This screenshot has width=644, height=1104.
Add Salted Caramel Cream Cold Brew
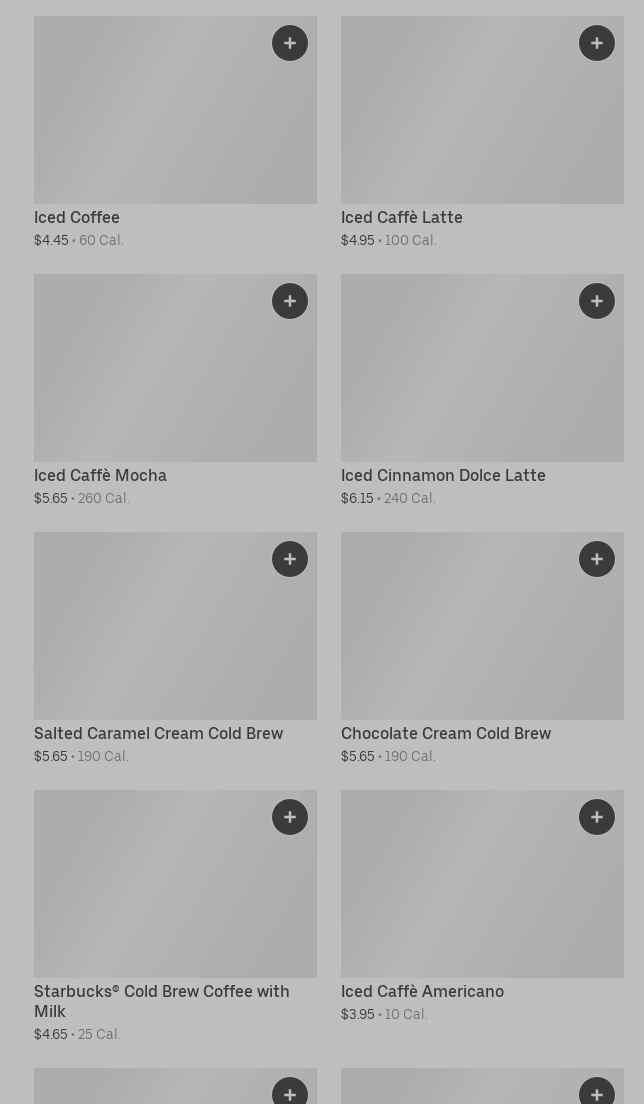[290, 559]
